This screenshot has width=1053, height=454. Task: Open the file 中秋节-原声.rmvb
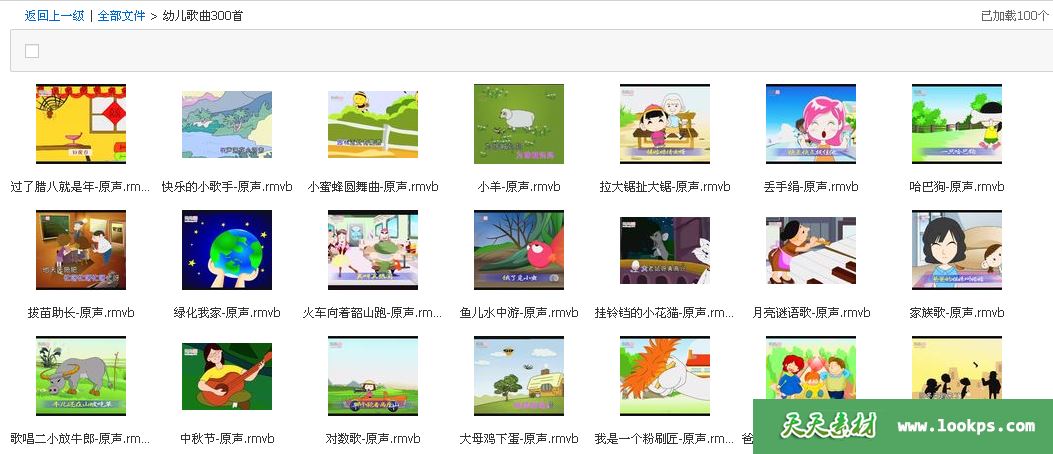click(227, 376)
